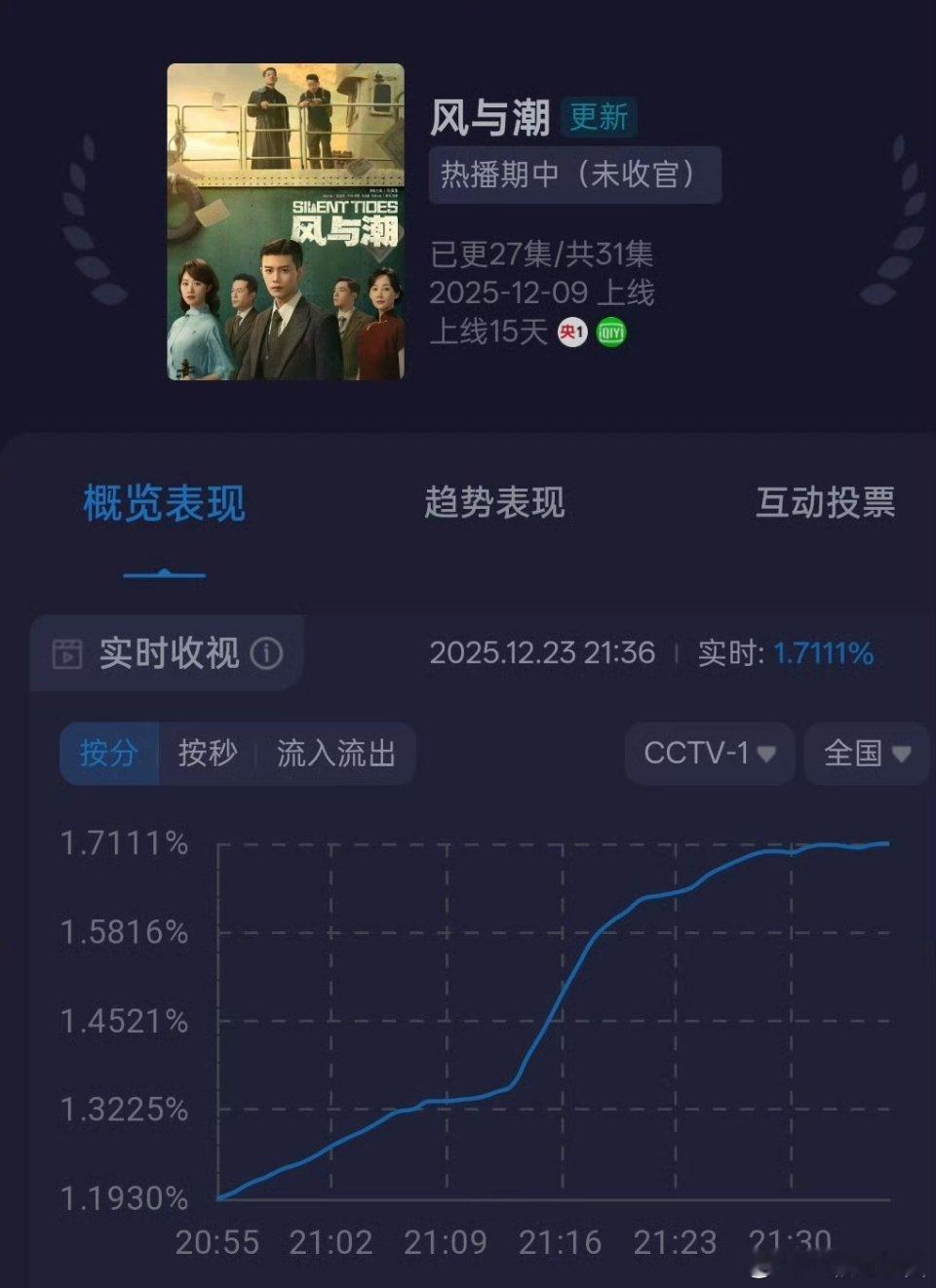Click the peak point of the rating curve
The image size is (936, 1288).
tap(882, 842)
